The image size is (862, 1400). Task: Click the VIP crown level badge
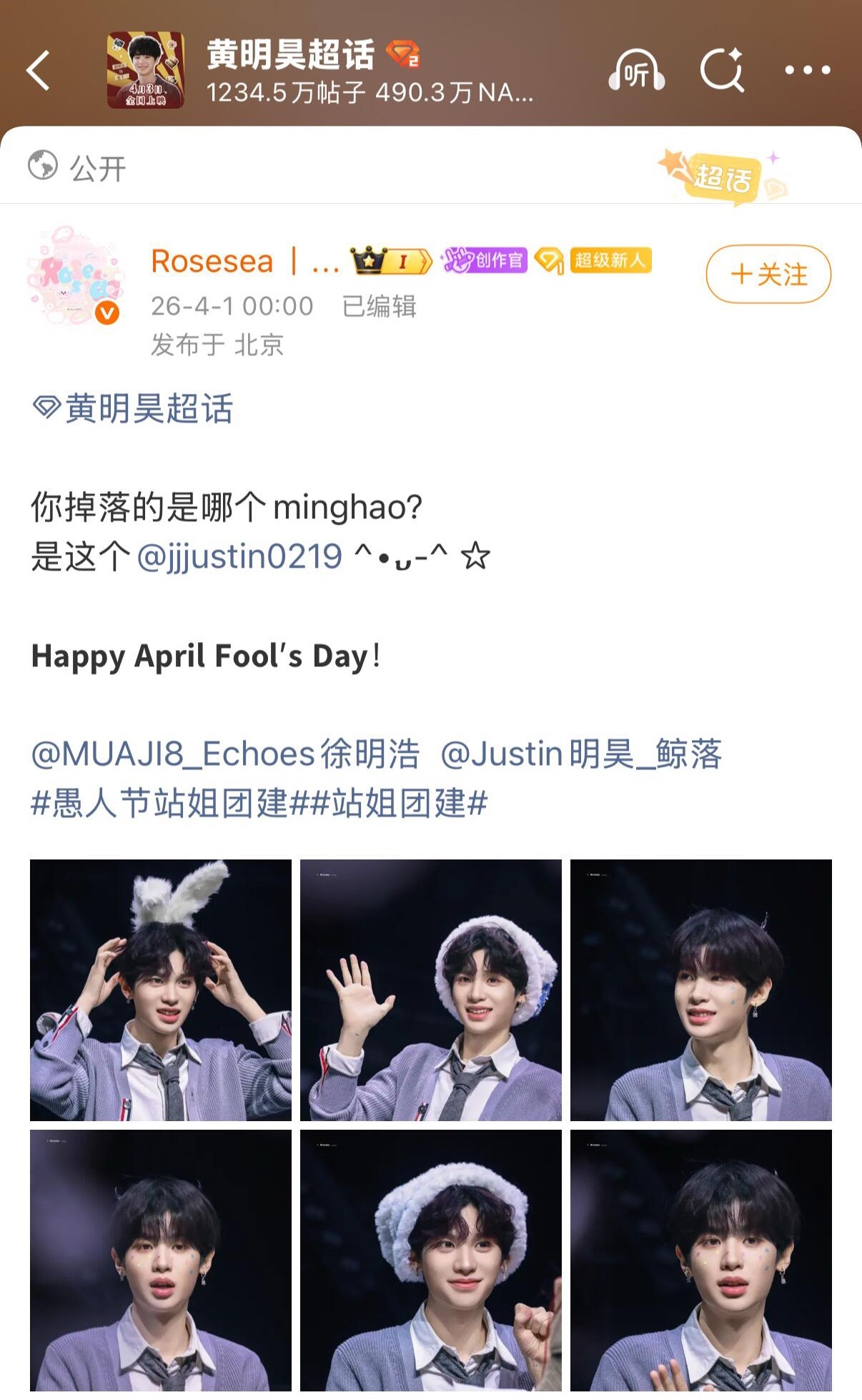click(x=386, y=261)
